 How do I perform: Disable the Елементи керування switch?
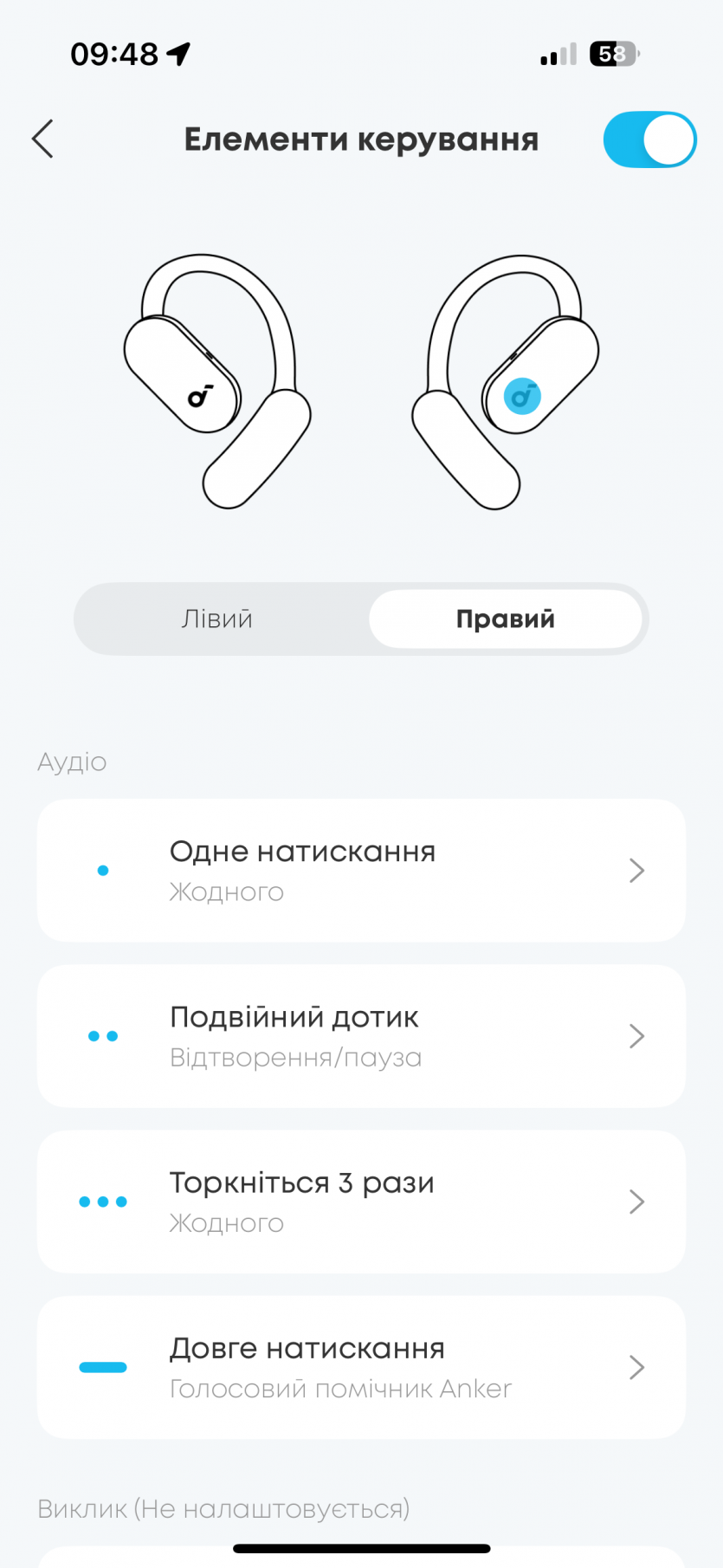click(649, 139)
